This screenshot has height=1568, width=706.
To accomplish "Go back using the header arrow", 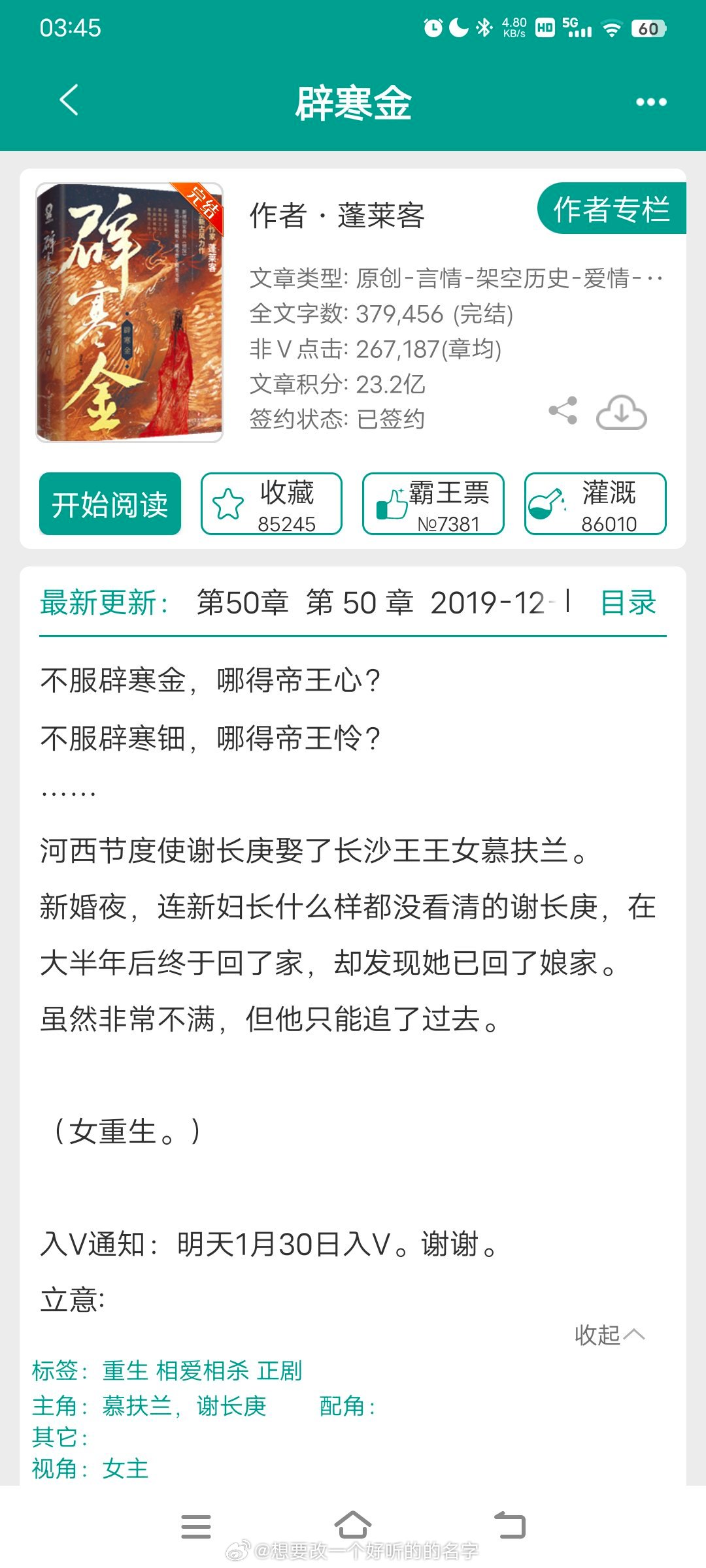I will 69,100.
